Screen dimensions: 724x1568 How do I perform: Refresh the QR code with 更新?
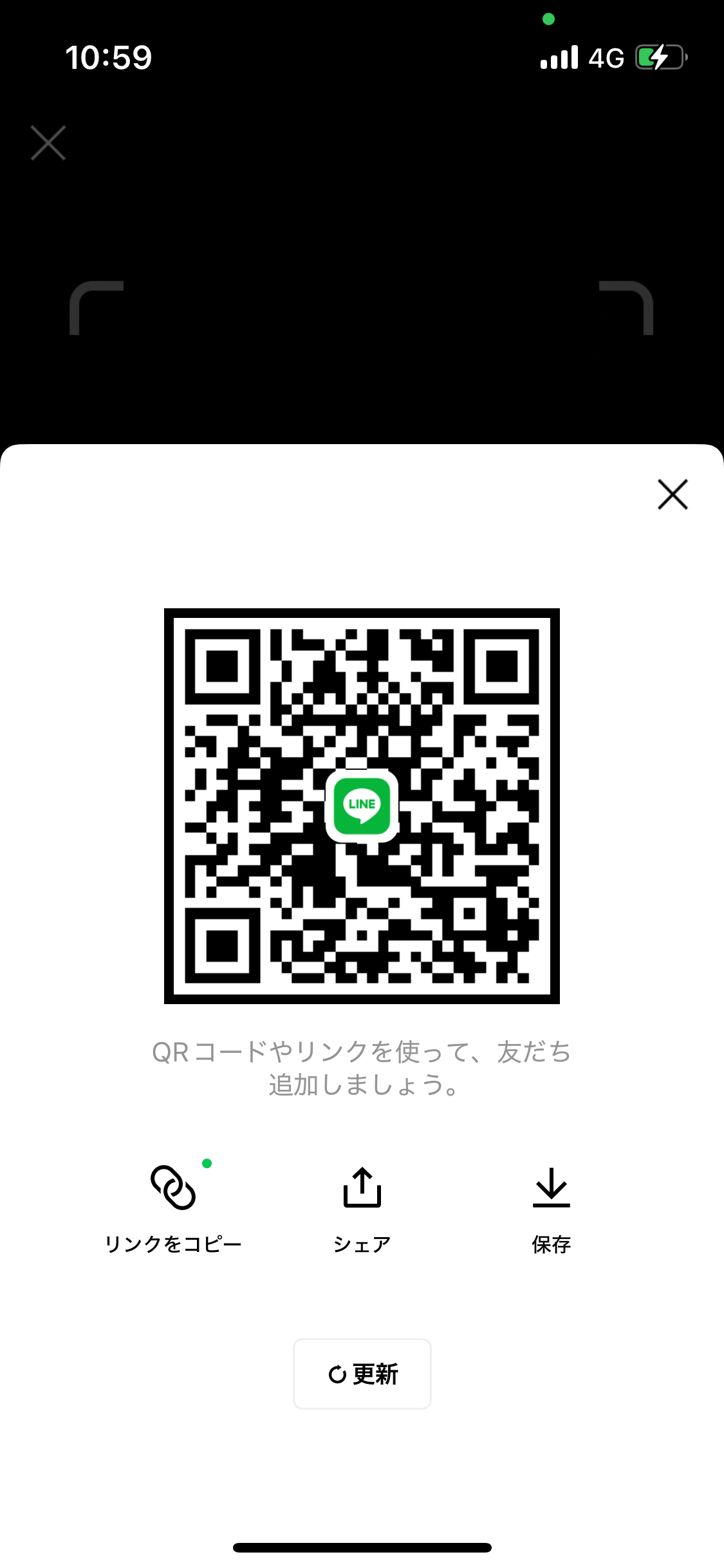pos(362,1374)
